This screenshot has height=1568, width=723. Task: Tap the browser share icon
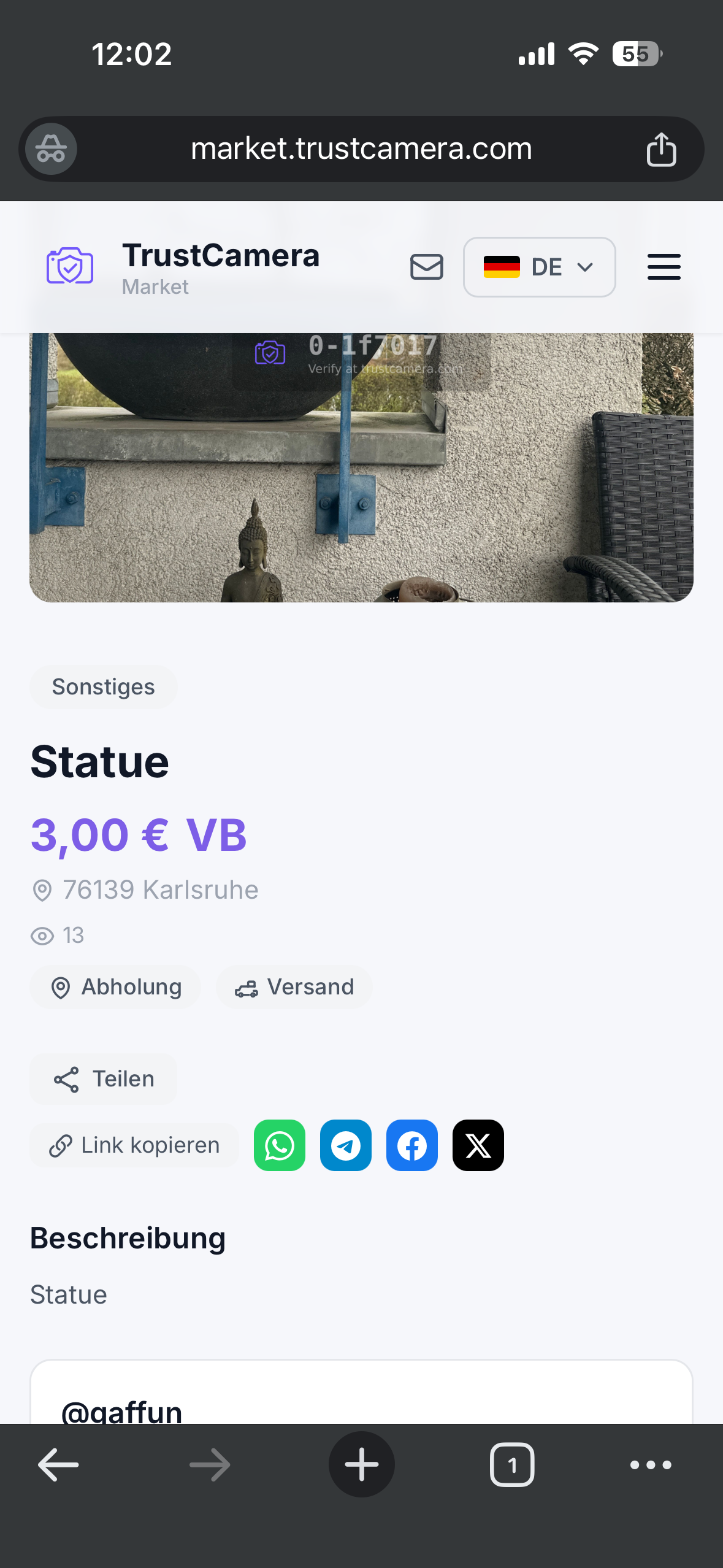[x=661, y=149]
